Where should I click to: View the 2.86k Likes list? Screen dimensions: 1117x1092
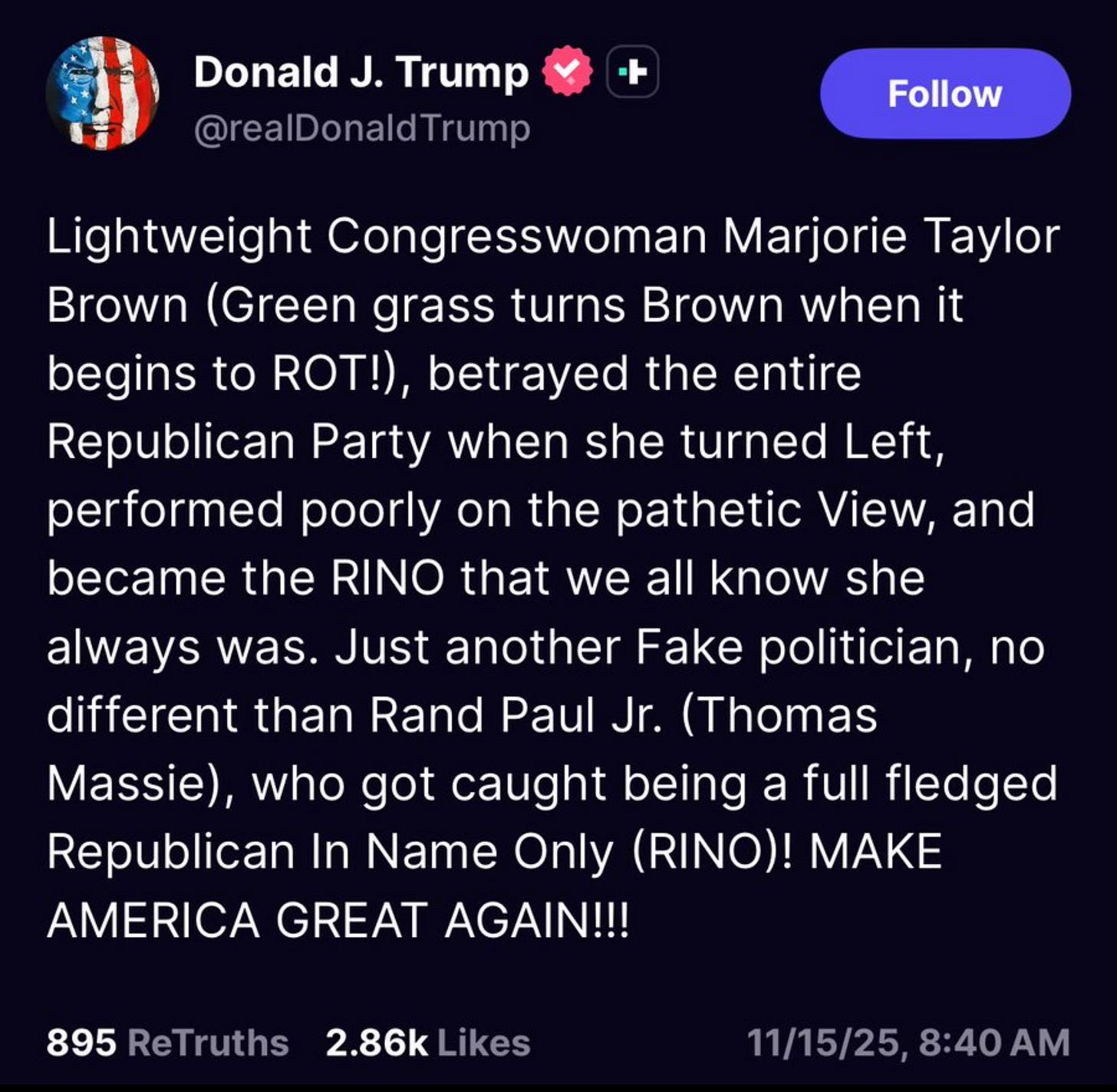coord(428,1043)
